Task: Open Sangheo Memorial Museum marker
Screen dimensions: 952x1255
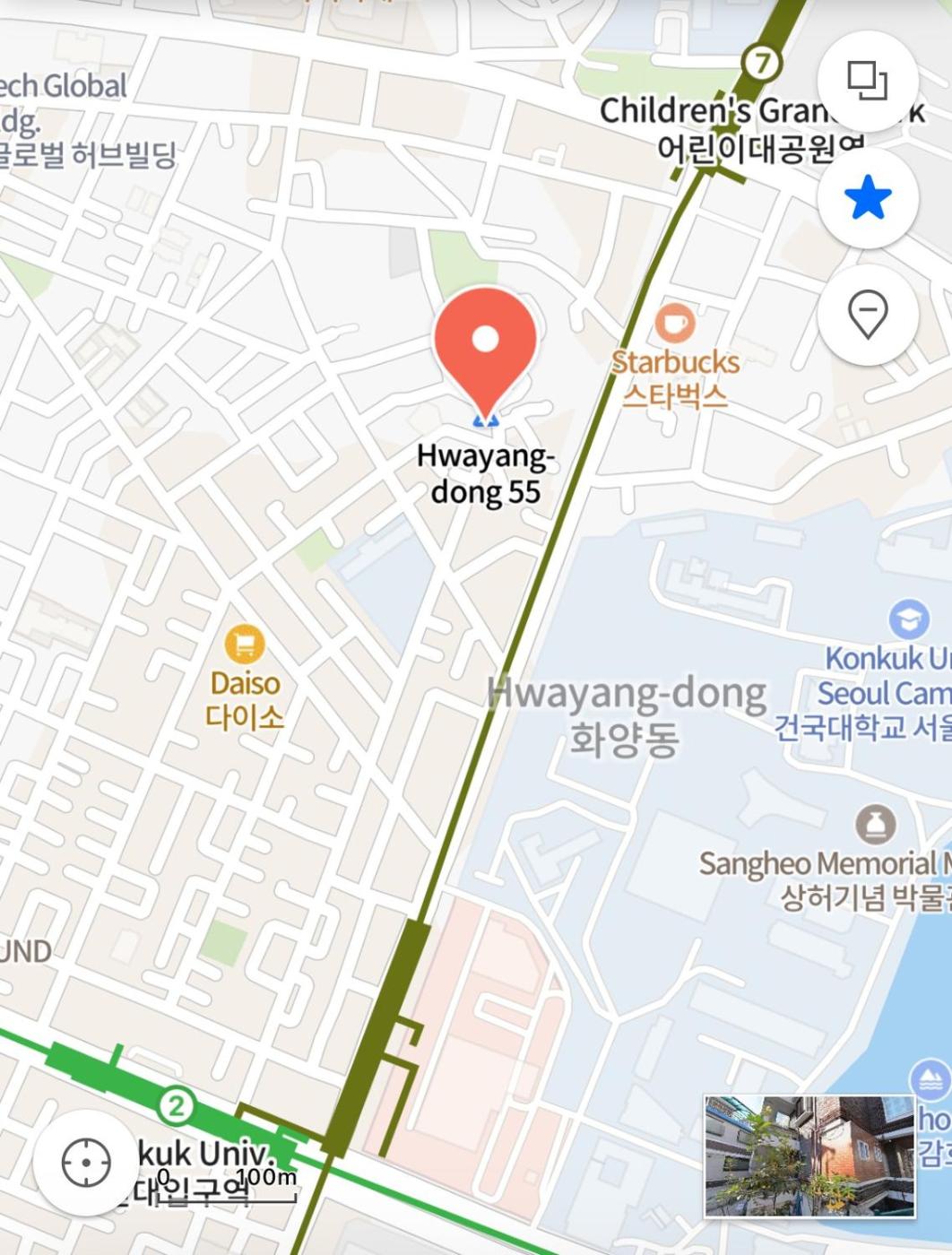Action: click(875, 824)
